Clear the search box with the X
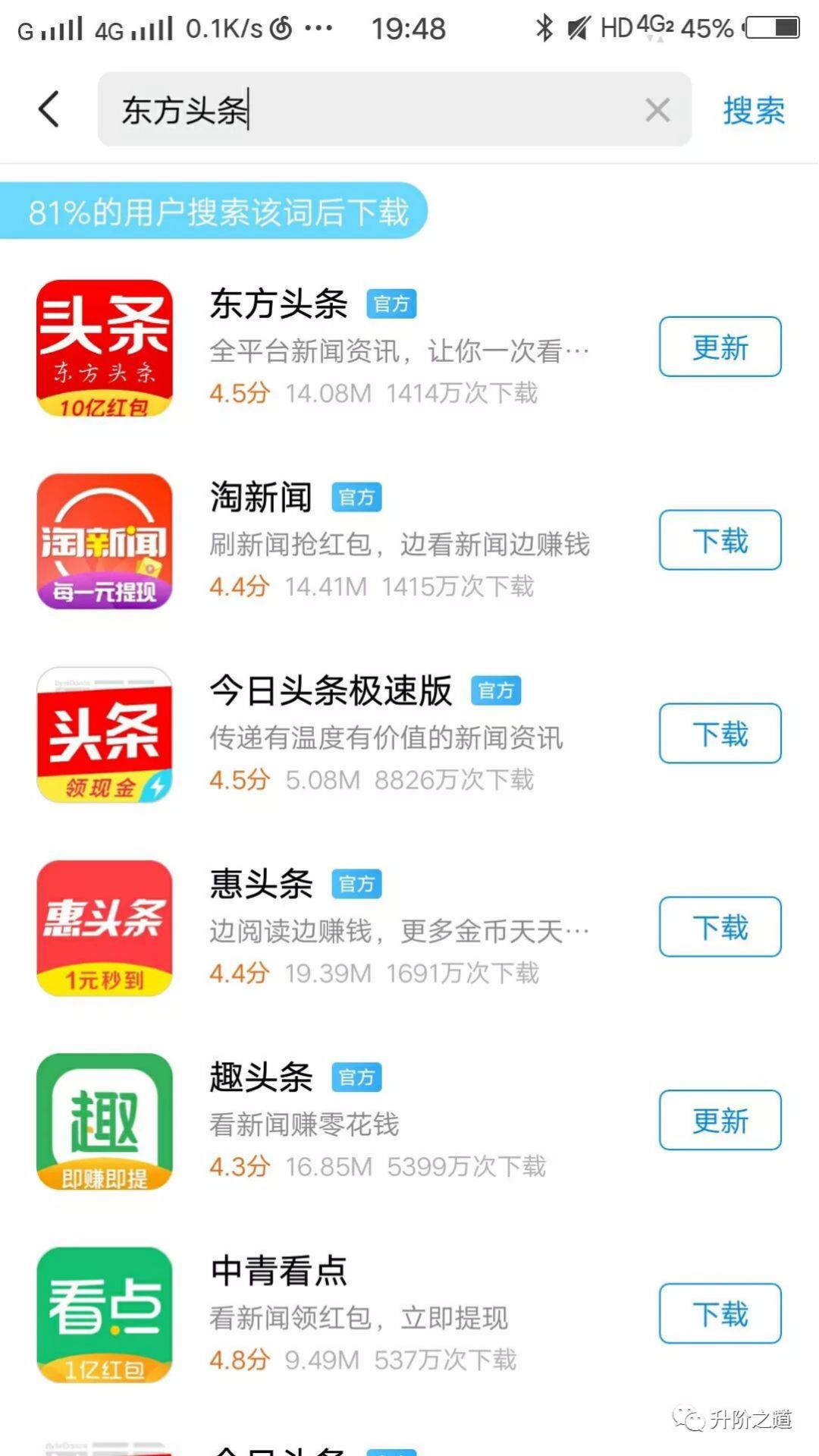The height and width of the screenshot is (1456, 819). [x=656, y=110]
